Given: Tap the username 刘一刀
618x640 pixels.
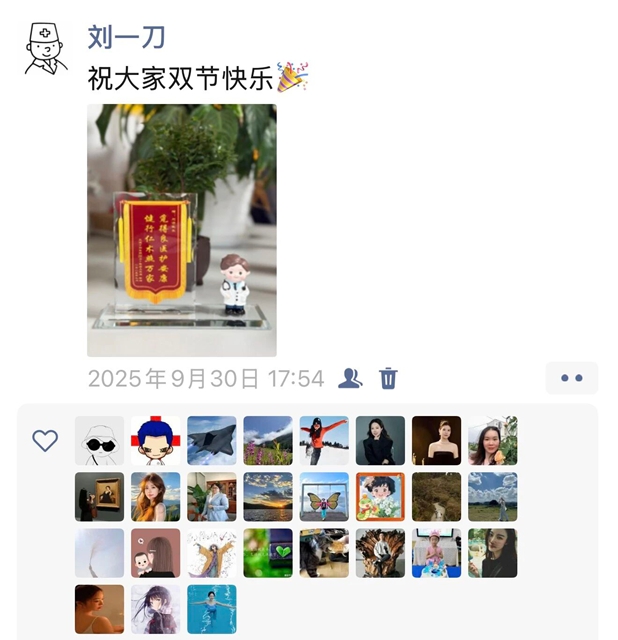Looking at the screenshot, I should tap(127, 38).
